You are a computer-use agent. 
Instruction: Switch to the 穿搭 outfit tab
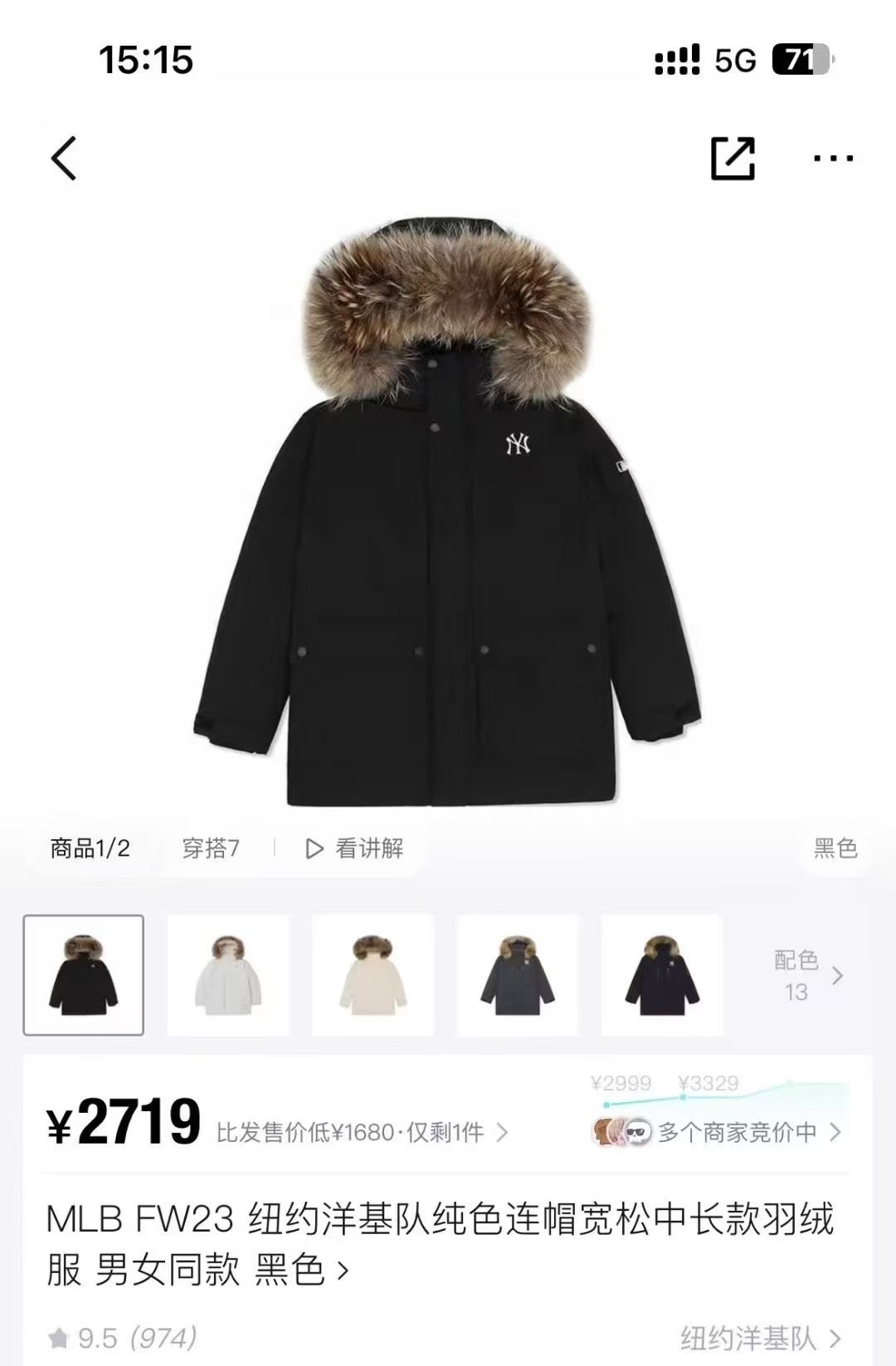point(211,848)
